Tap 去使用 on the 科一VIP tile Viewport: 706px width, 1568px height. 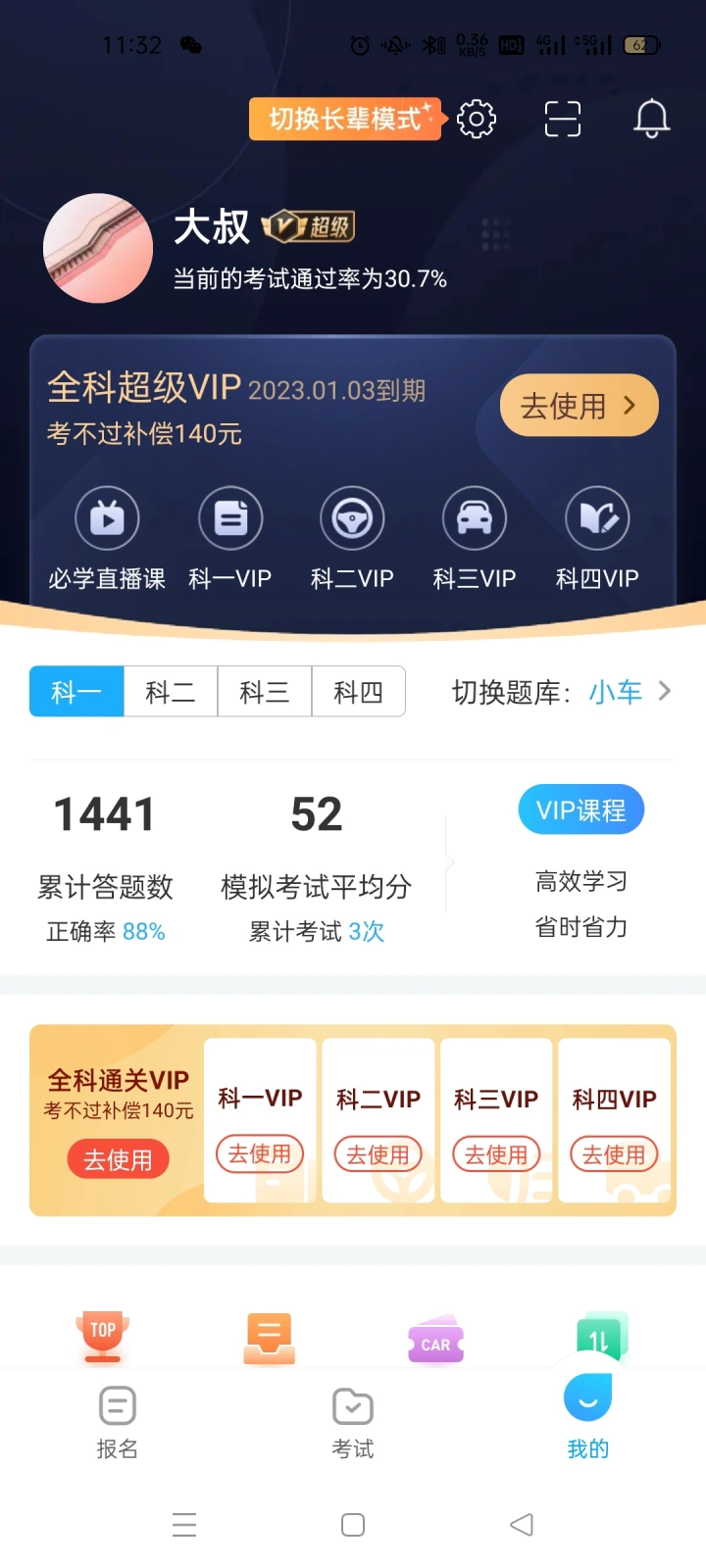point(260,1154)
